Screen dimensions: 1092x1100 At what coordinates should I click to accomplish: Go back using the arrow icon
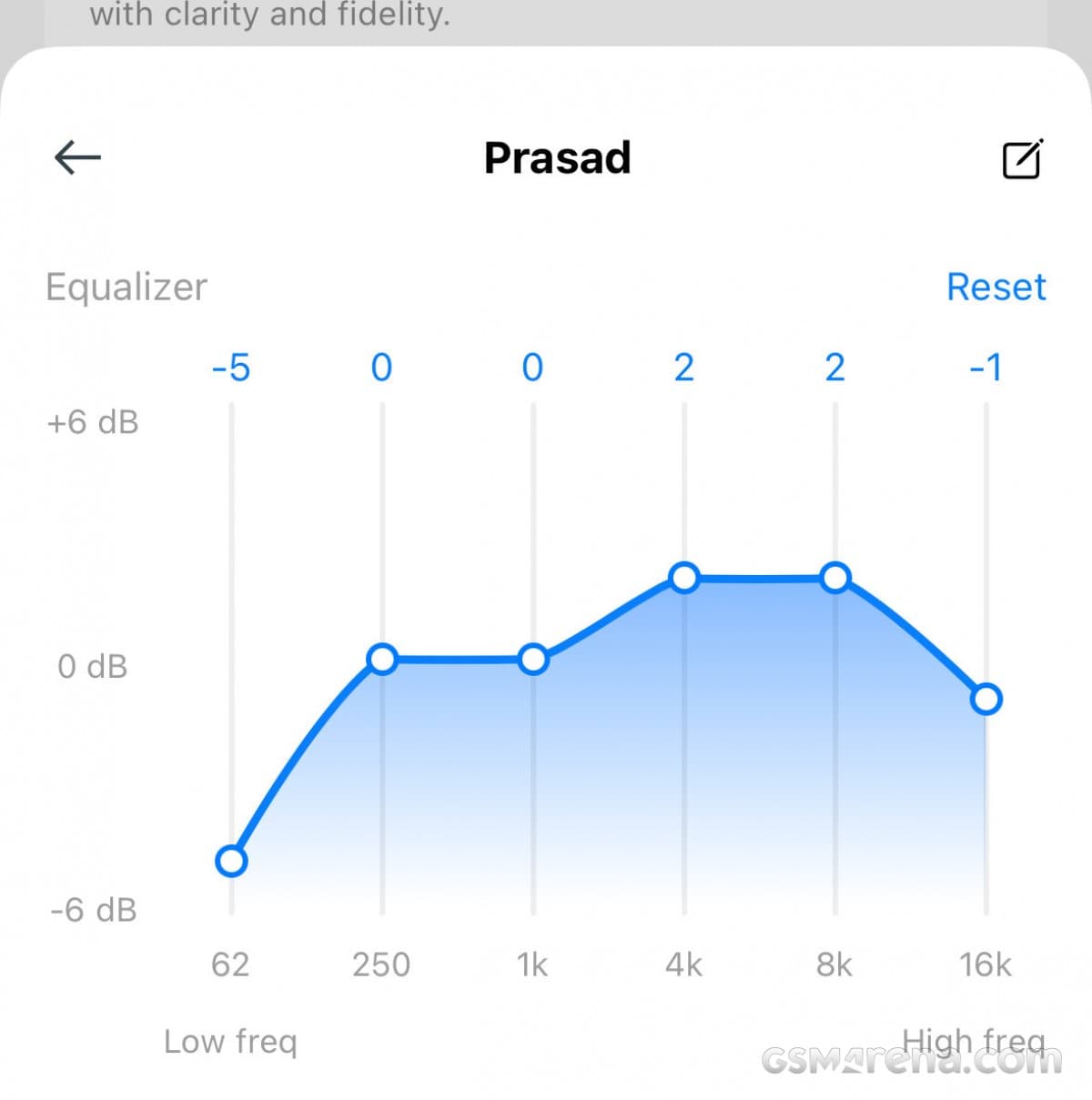(77, 157)
